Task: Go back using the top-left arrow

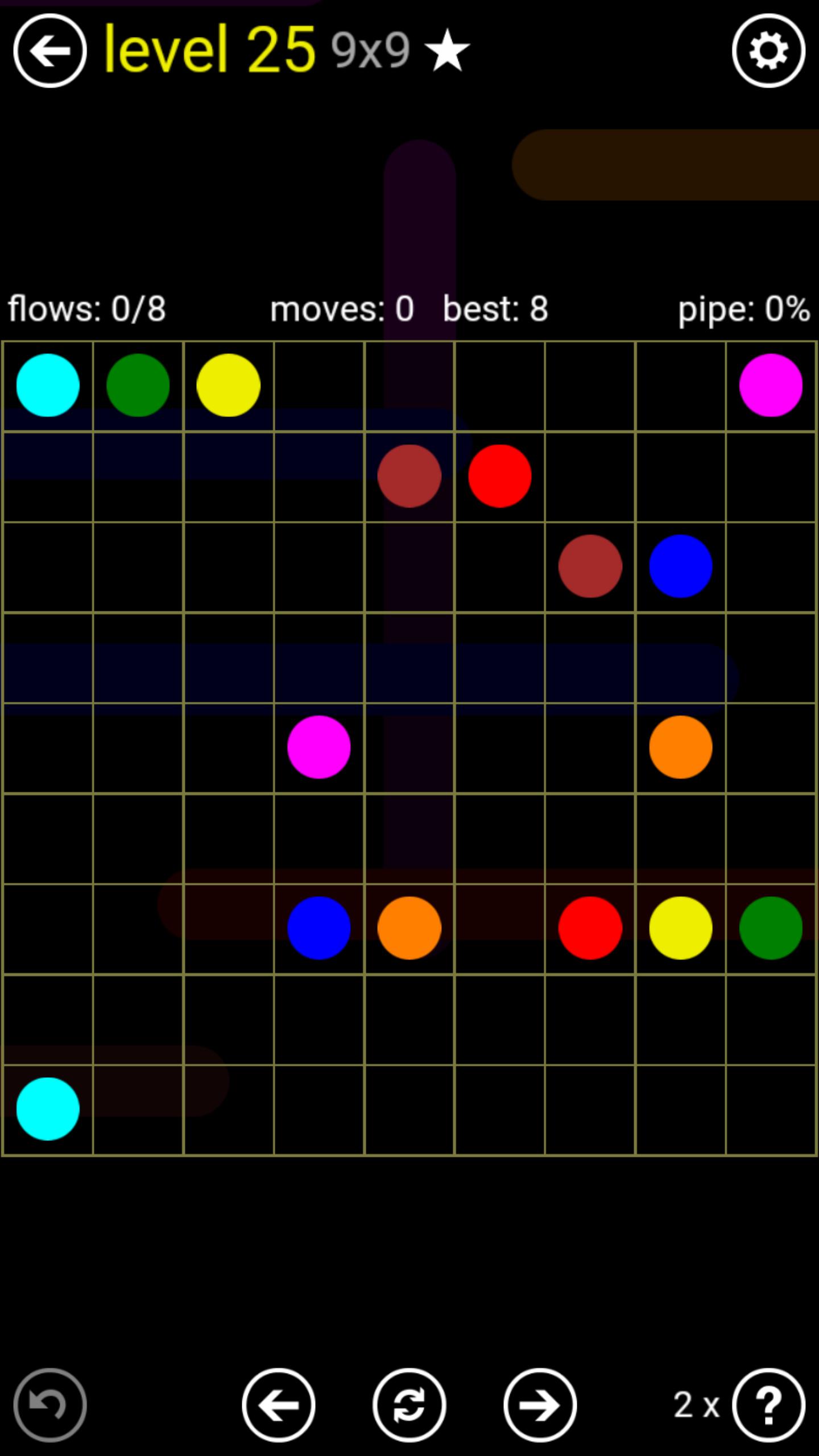Action: (x=50, y=51)
